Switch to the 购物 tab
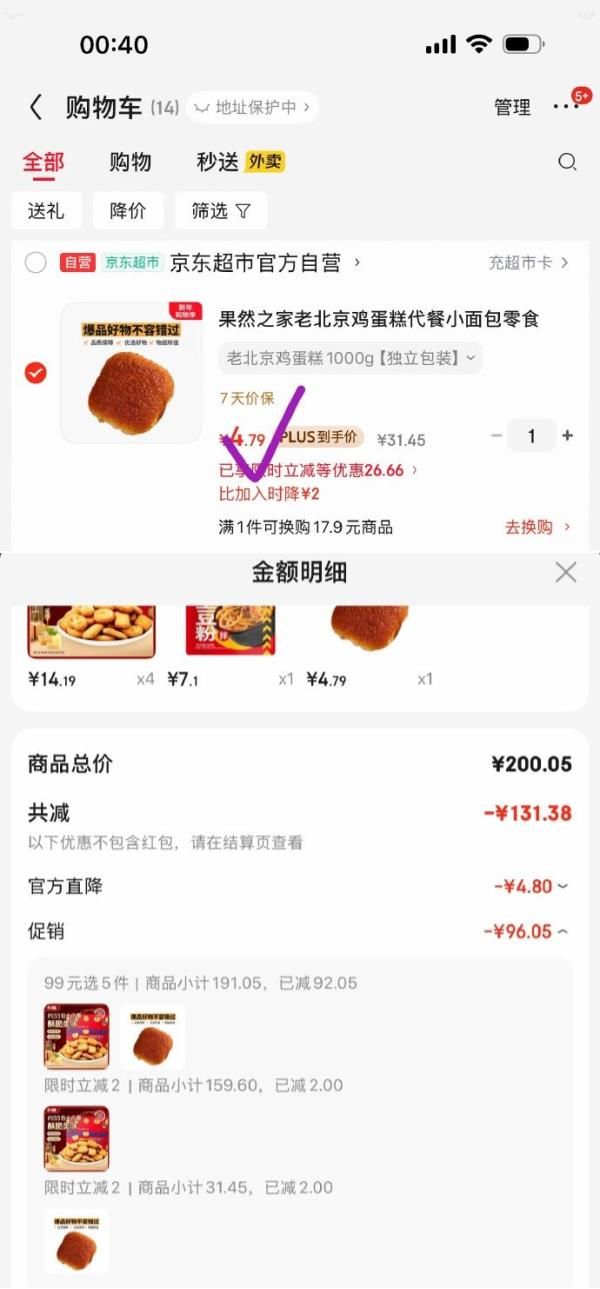 [130, 162]
